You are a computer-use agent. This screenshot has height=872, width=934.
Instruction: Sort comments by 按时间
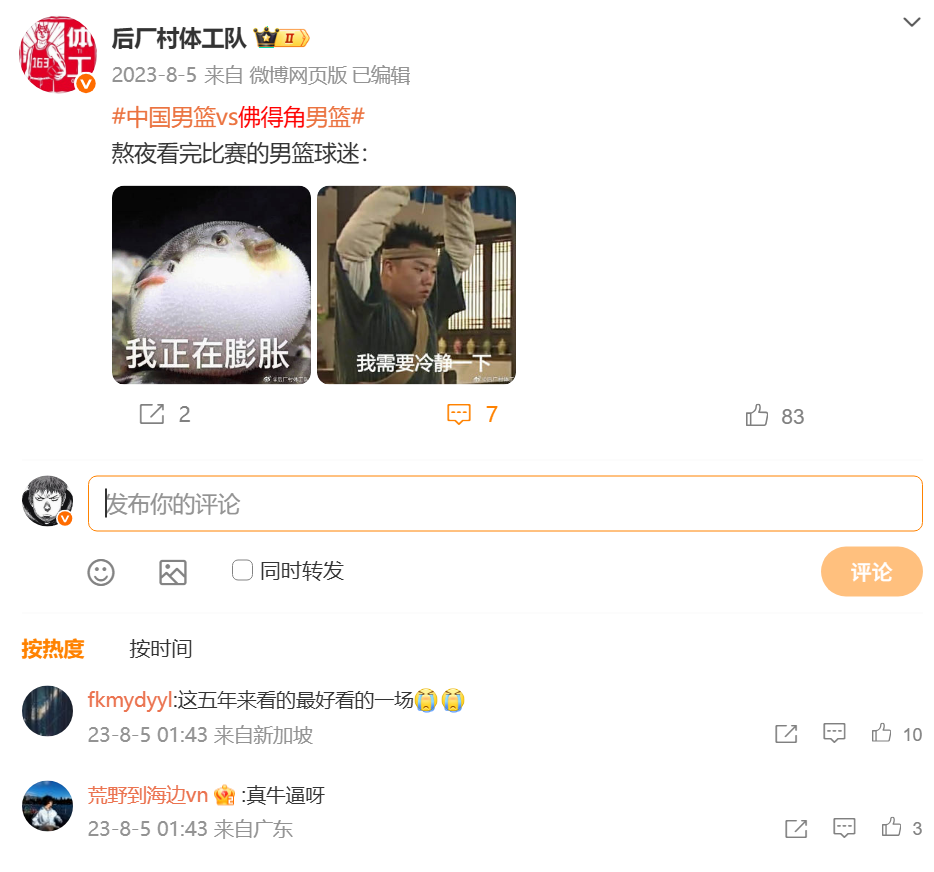pyautogui.click(x=160, y=649)
